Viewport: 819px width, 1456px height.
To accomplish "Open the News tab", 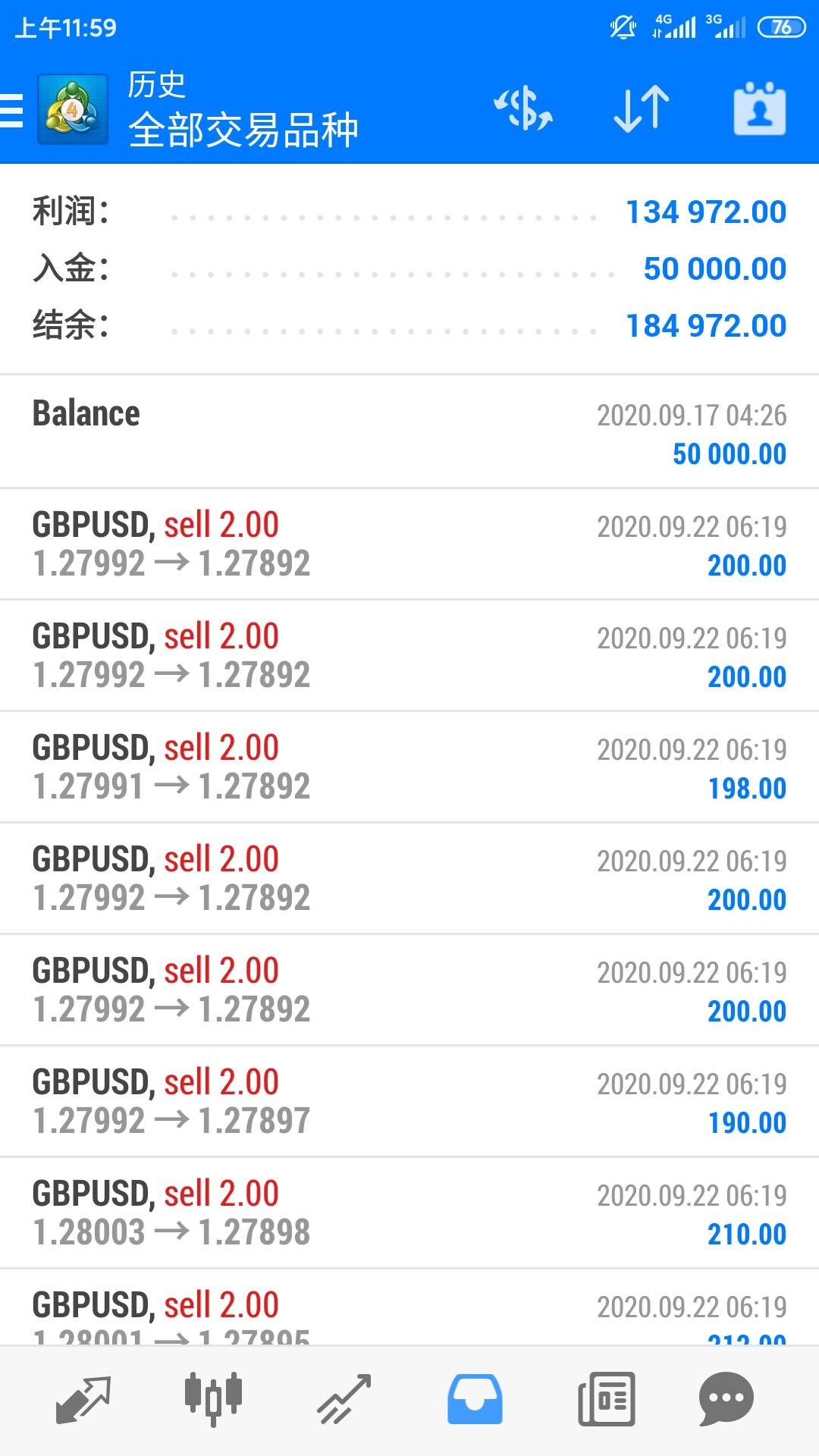I will click(x=606, y=1399).
